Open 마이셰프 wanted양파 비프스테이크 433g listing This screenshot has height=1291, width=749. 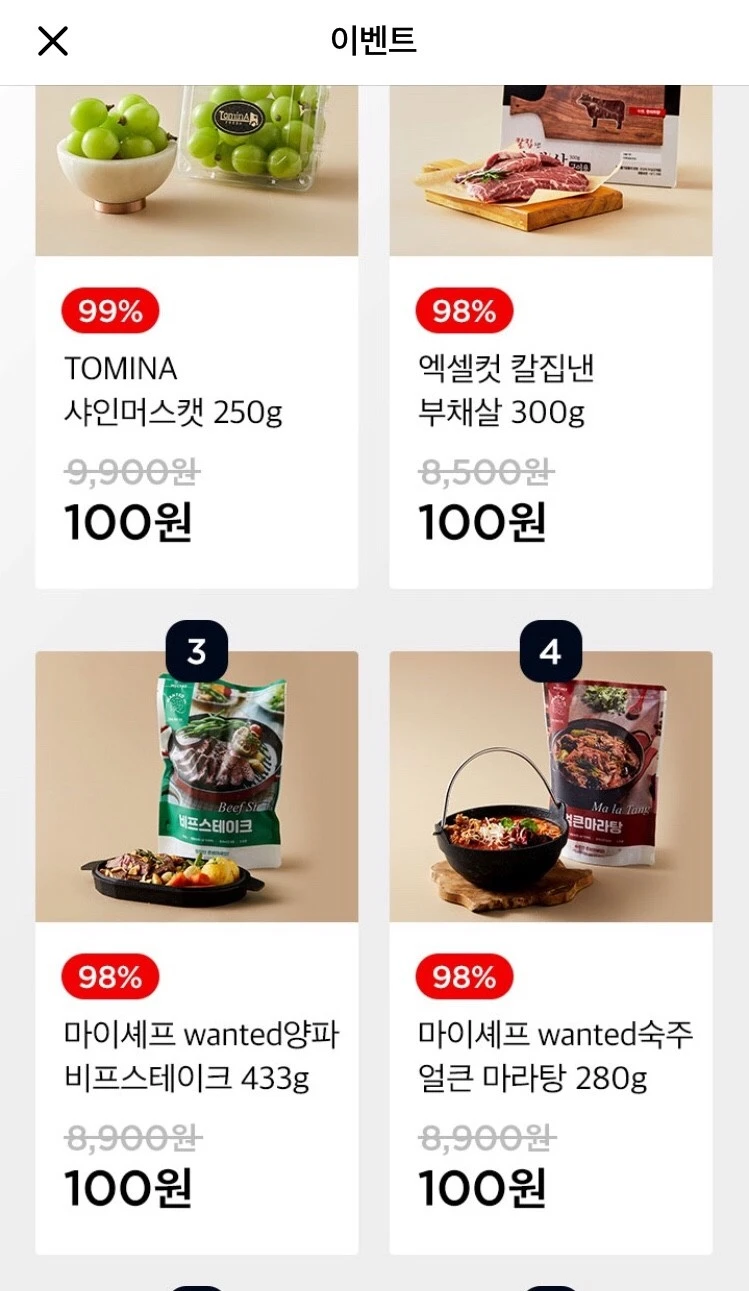click(196, 1055)
